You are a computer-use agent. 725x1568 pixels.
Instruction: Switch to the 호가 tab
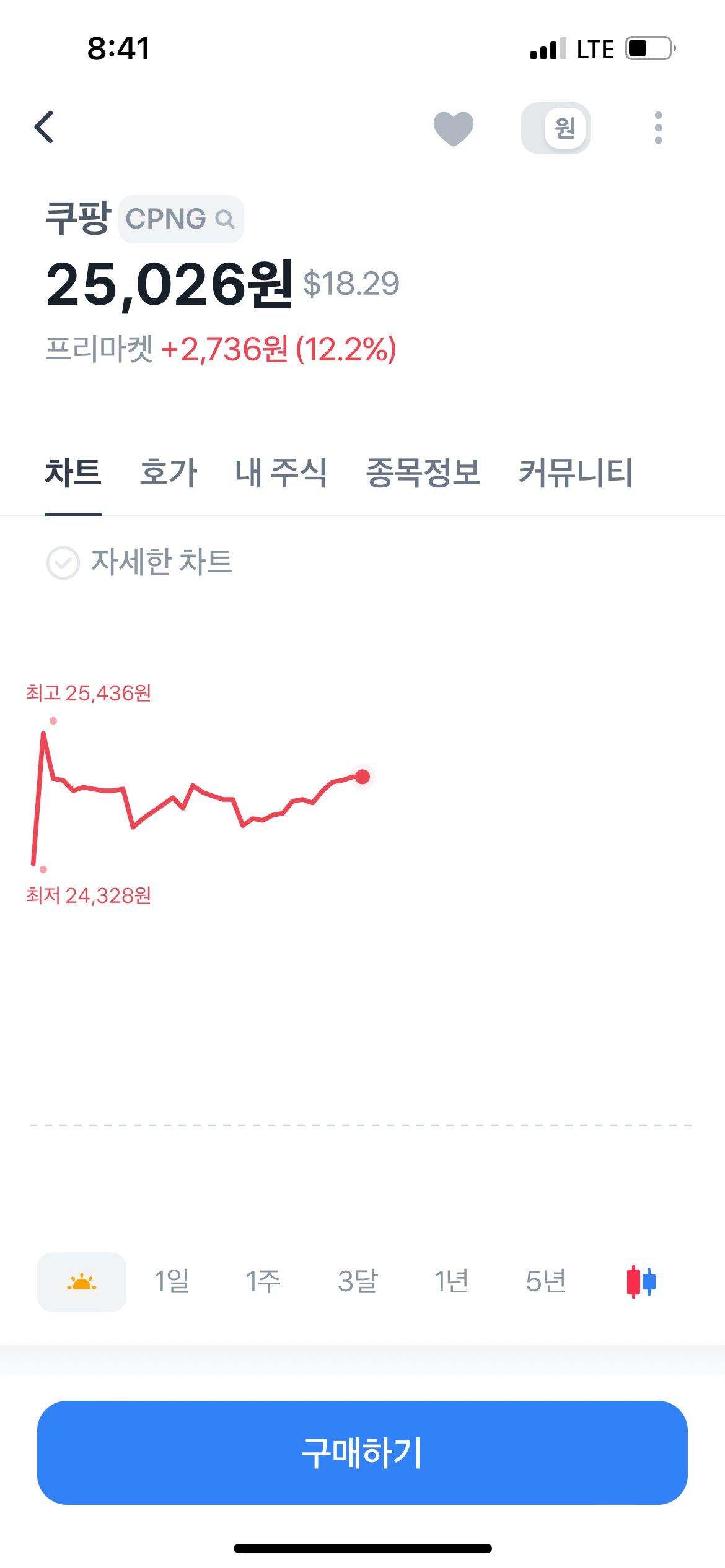point(169,473)
